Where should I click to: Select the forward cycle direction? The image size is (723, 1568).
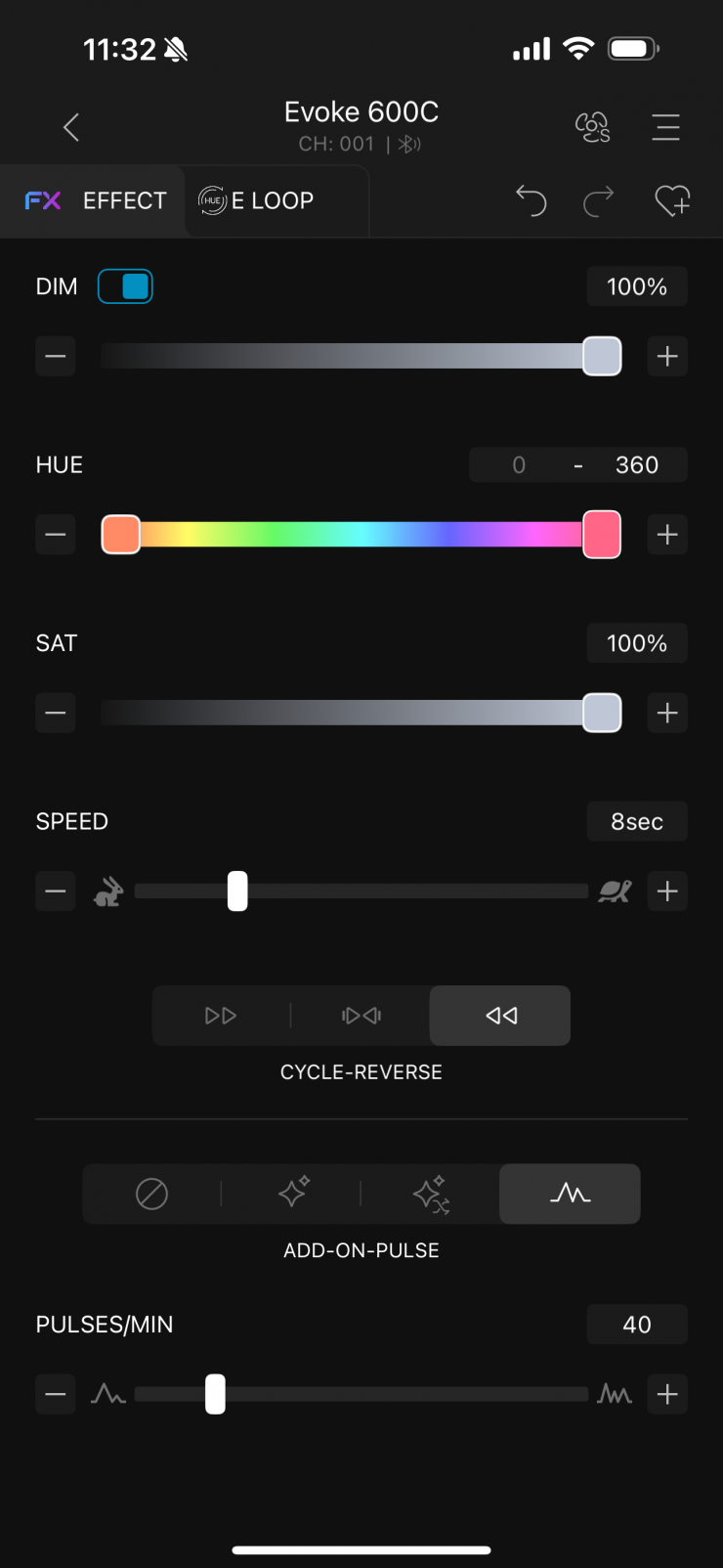click(221, 1017)
